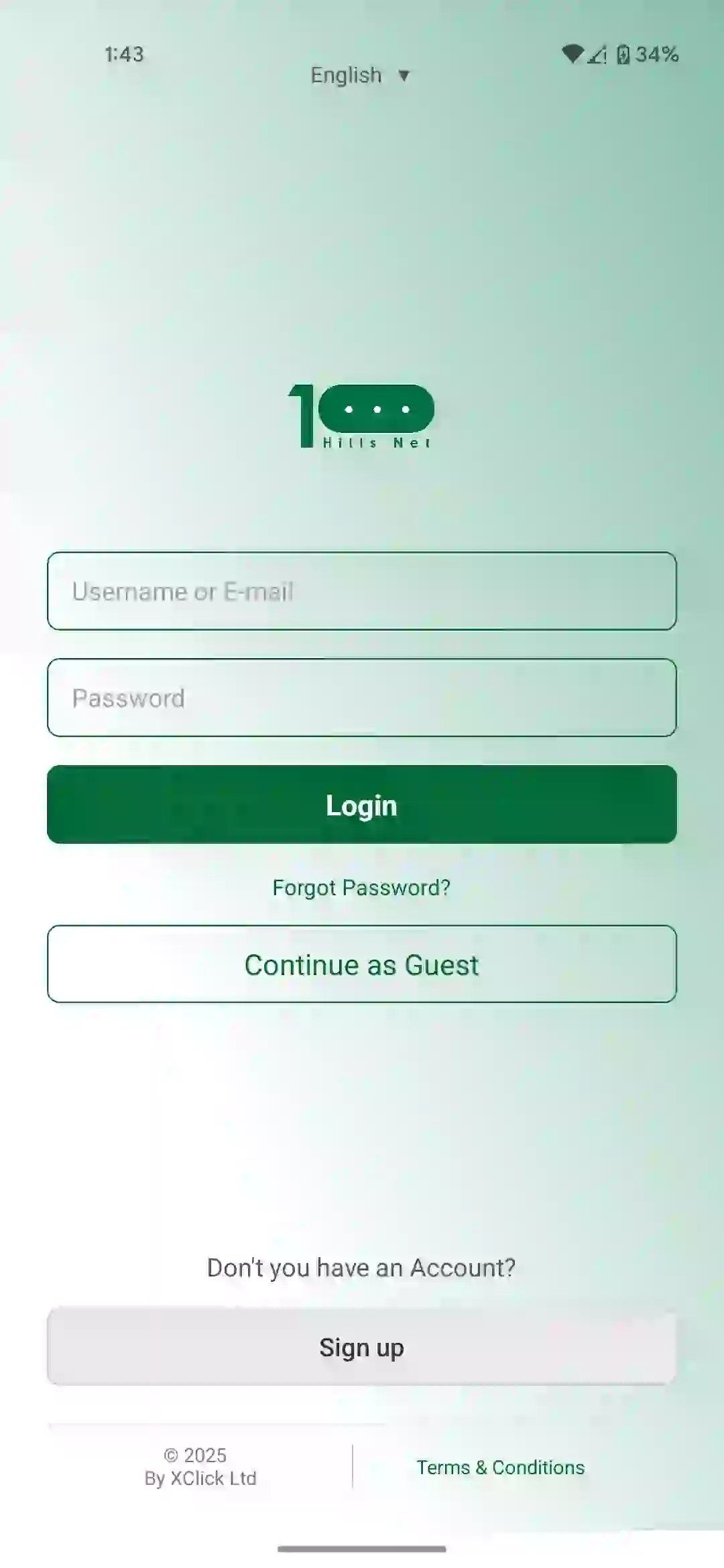Tap the Don't you have an Account text
Screen dimensions: 724x1568
click(x=362, y=1266)
